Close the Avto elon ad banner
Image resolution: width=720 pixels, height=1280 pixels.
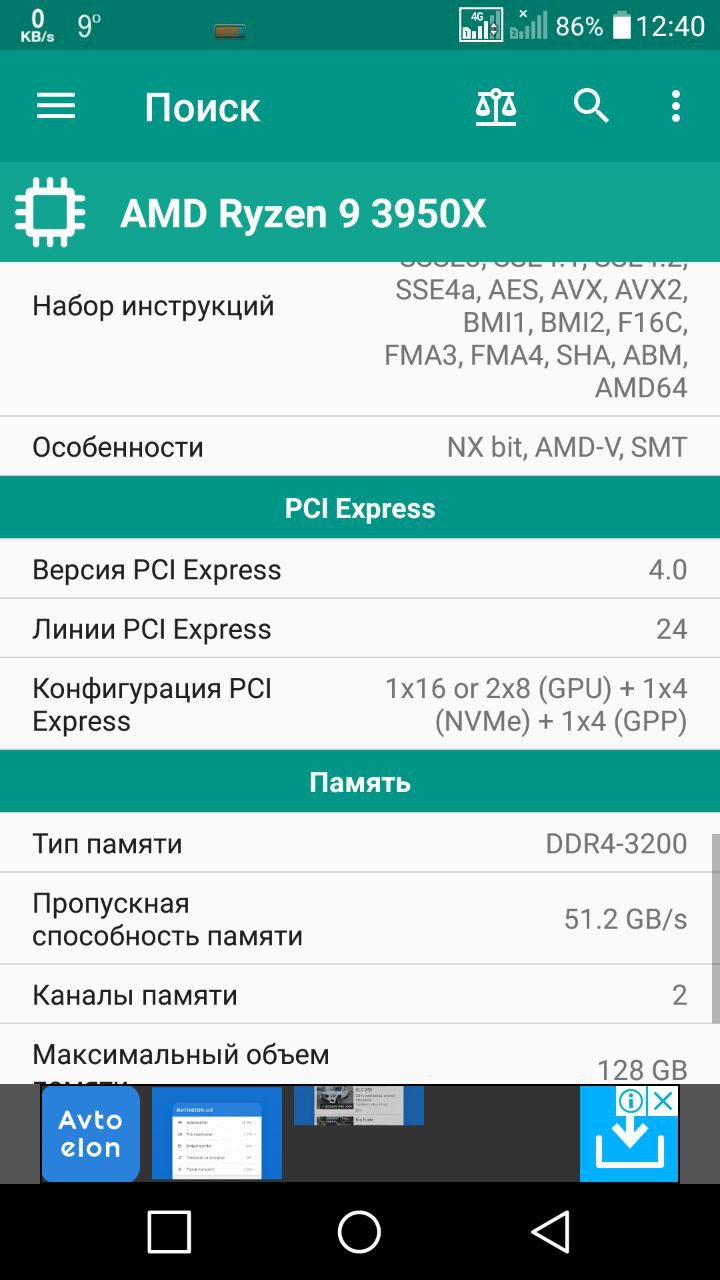click(x=662, y=1101)
